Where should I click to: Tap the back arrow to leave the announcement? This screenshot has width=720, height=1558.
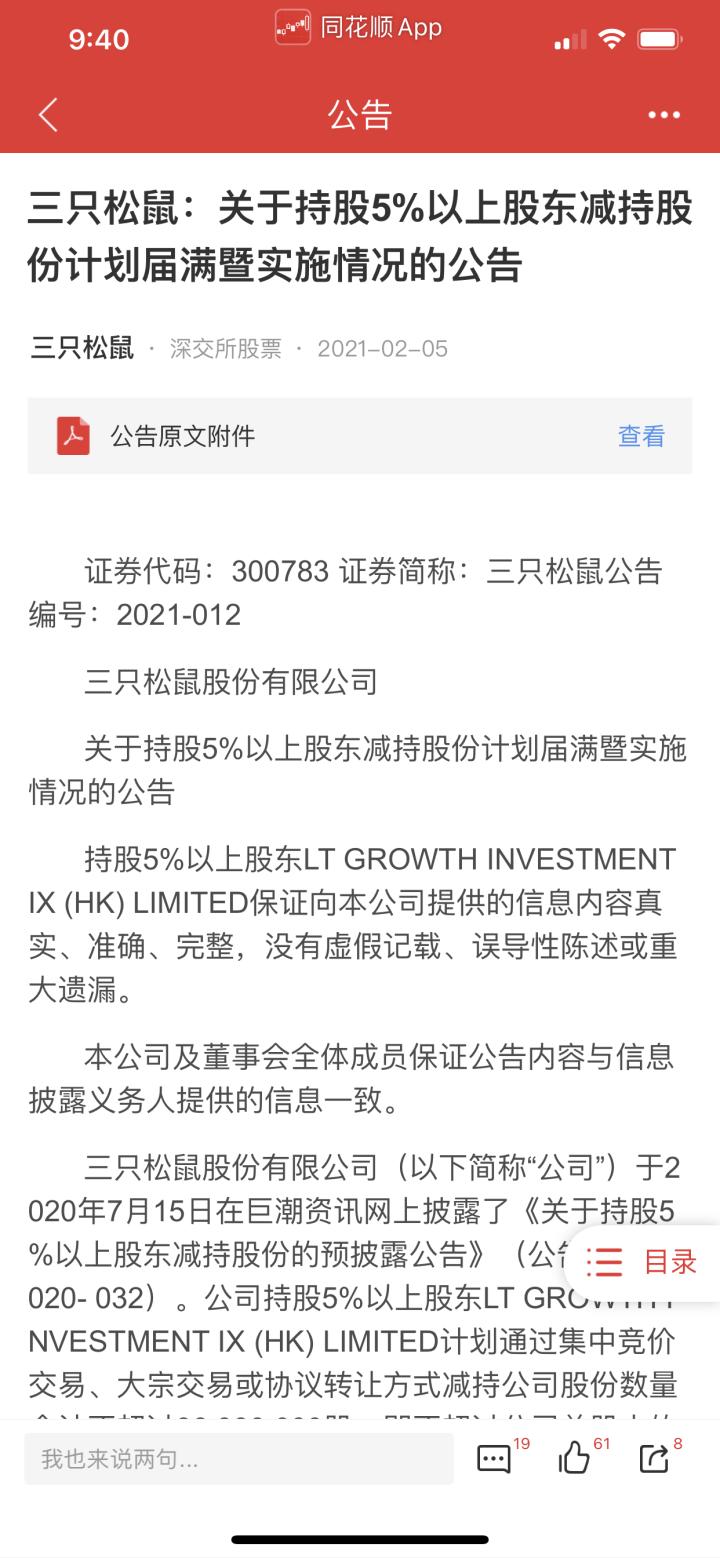(47, 114)
